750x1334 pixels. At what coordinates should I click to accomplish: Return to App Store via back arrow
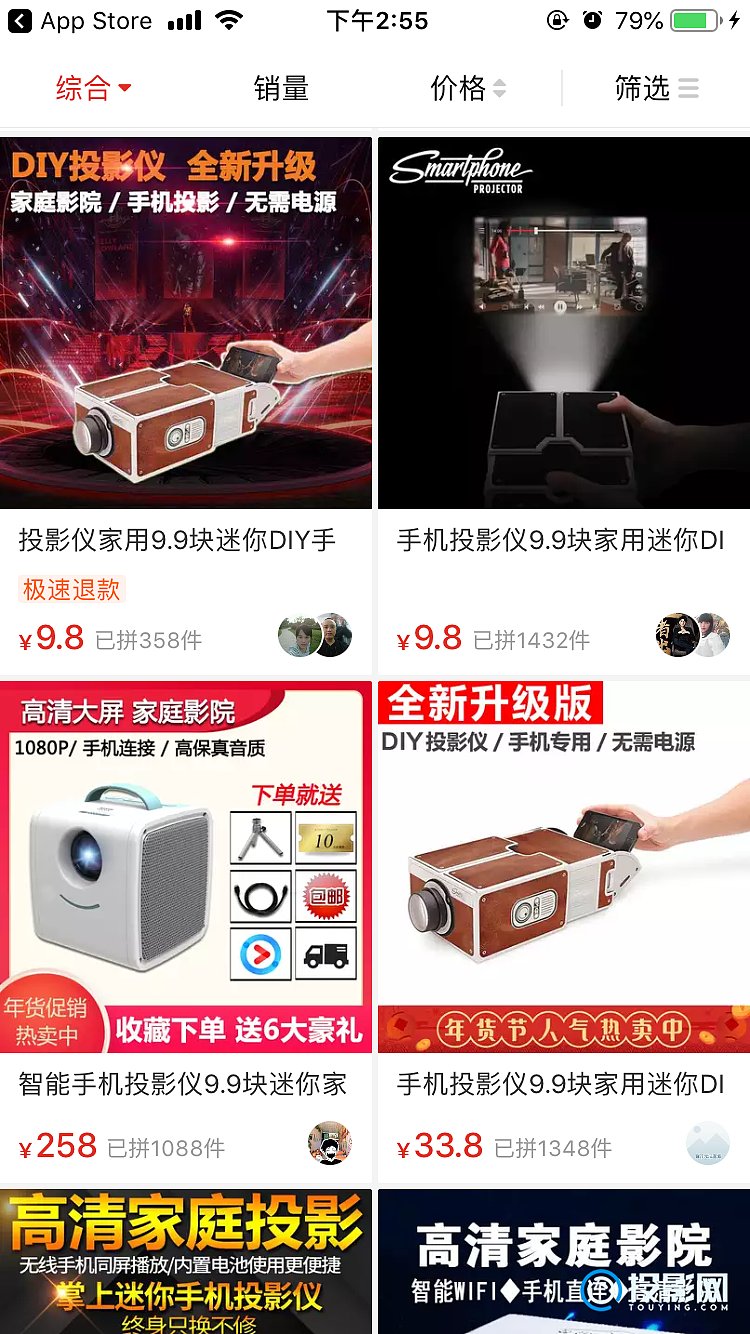[x=20, y=21]
